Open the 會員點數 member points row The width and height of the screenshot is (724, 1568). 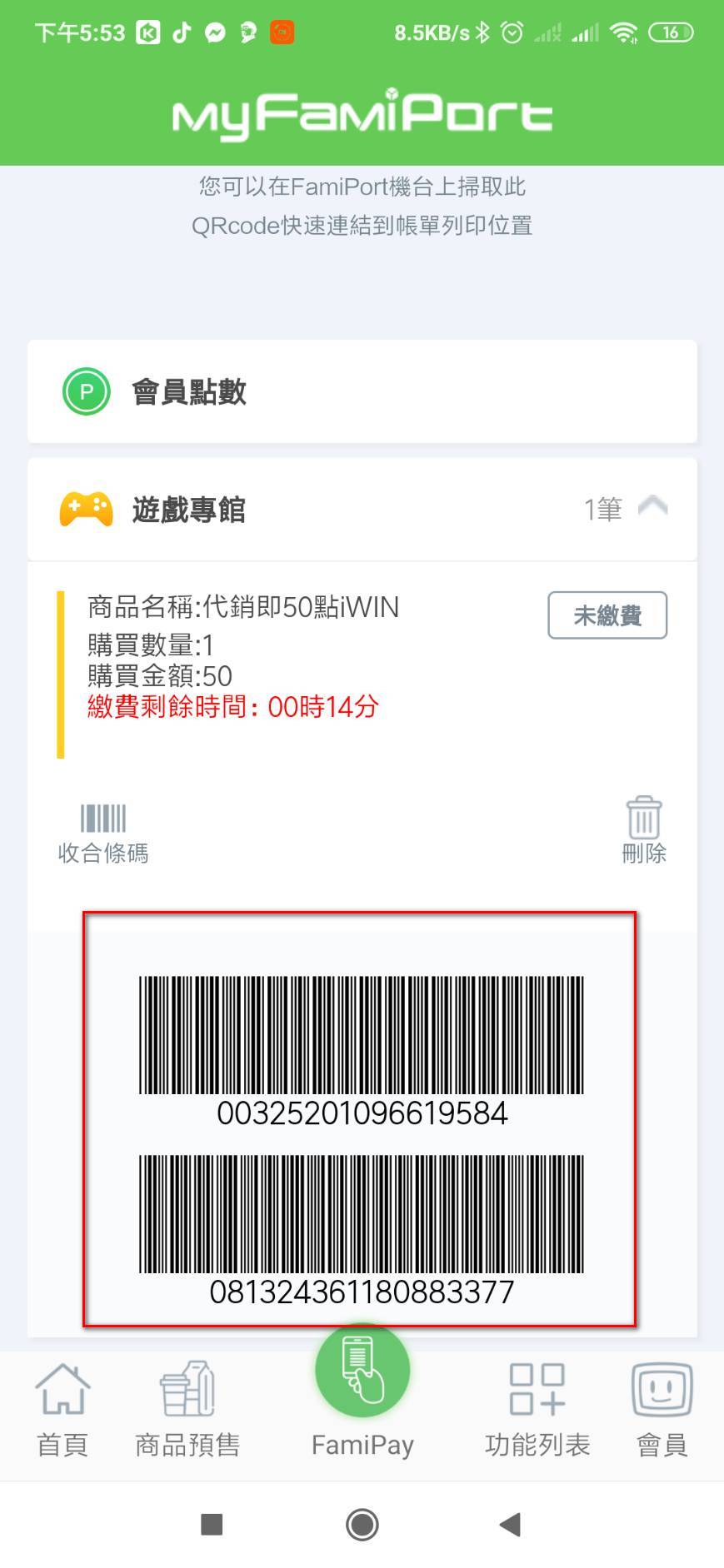point(362,391)
